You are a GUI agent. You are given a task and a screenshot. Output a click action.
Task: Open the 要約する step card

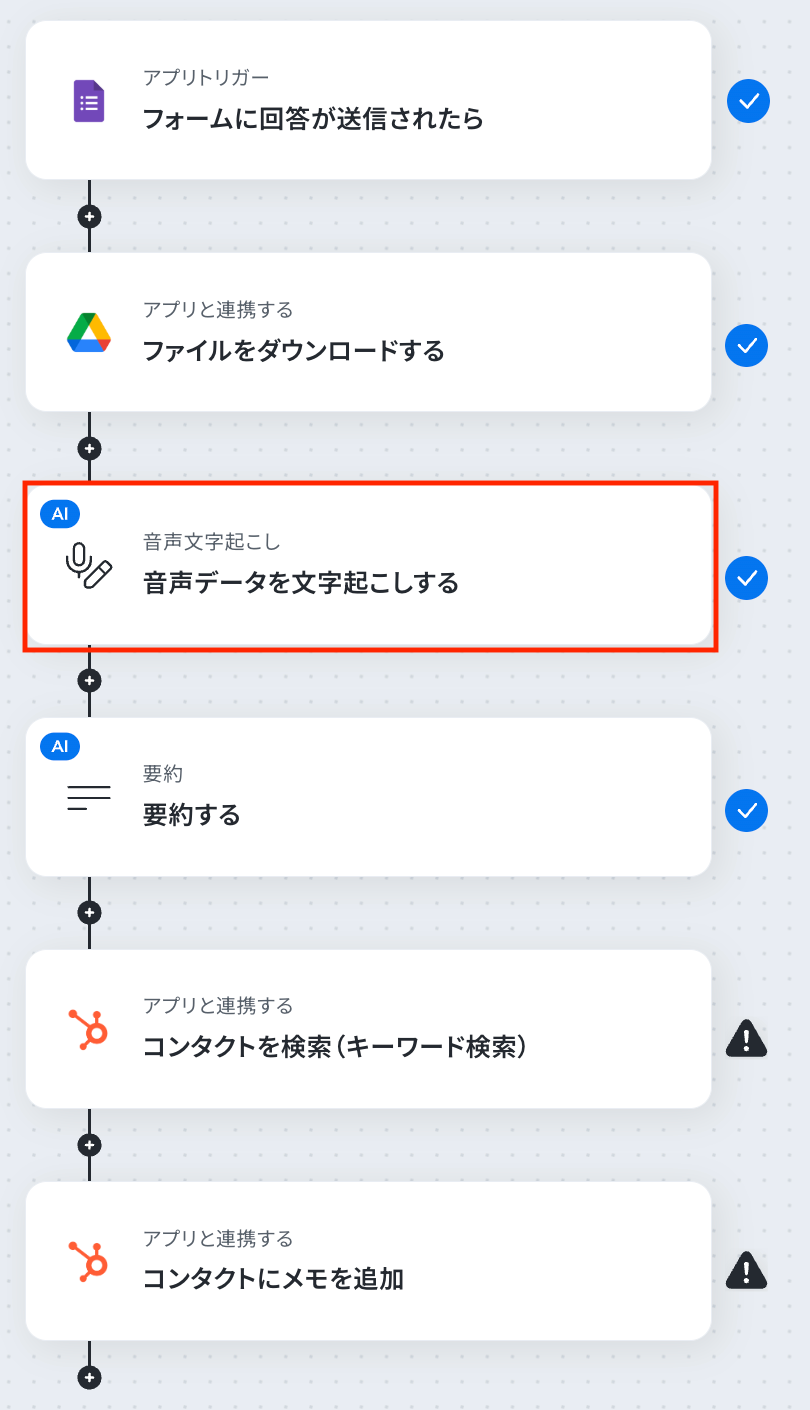(x=368, y=797)
